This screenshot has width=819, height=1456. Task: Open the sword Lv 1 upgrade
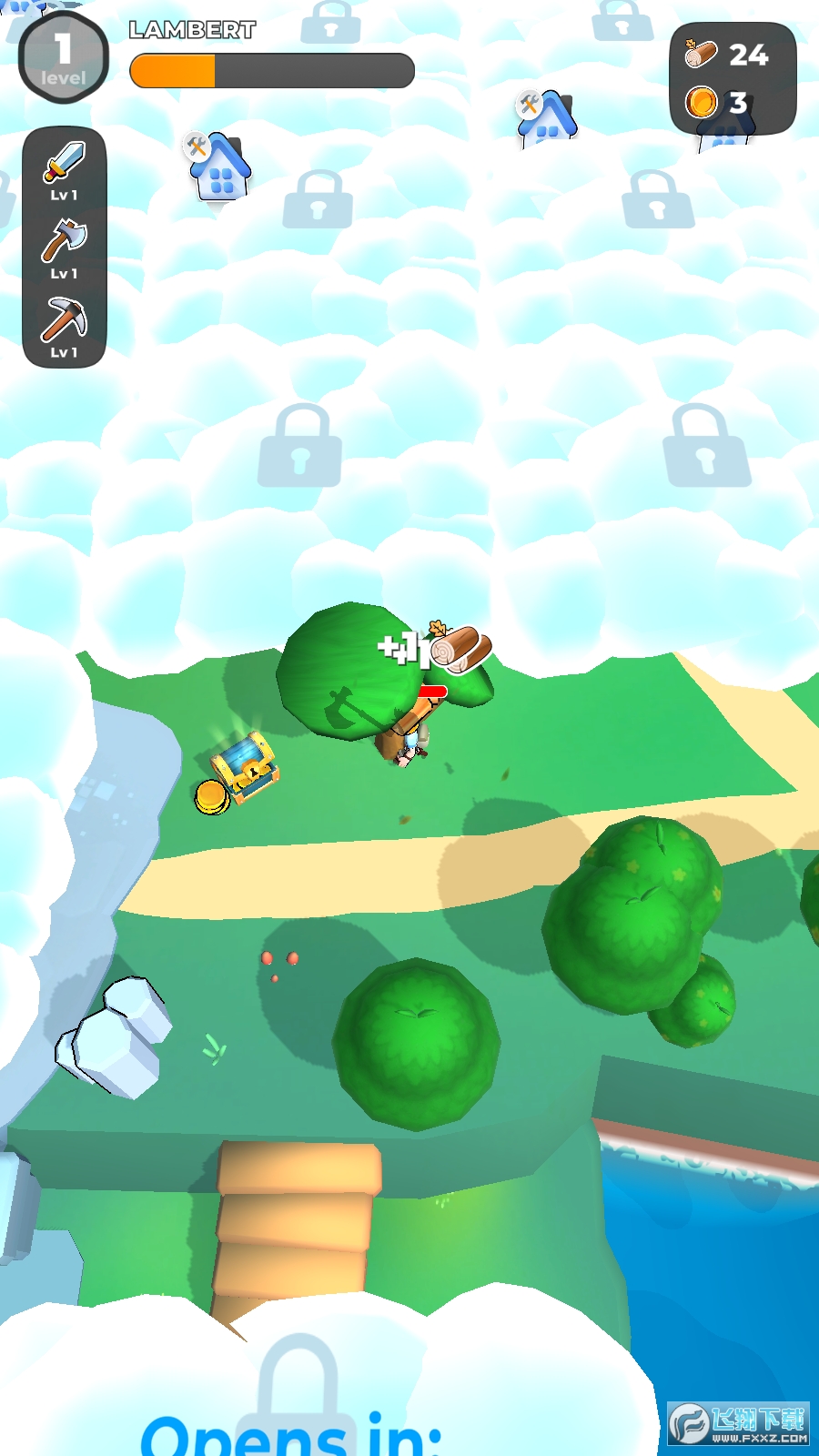[x=64, y=169]
